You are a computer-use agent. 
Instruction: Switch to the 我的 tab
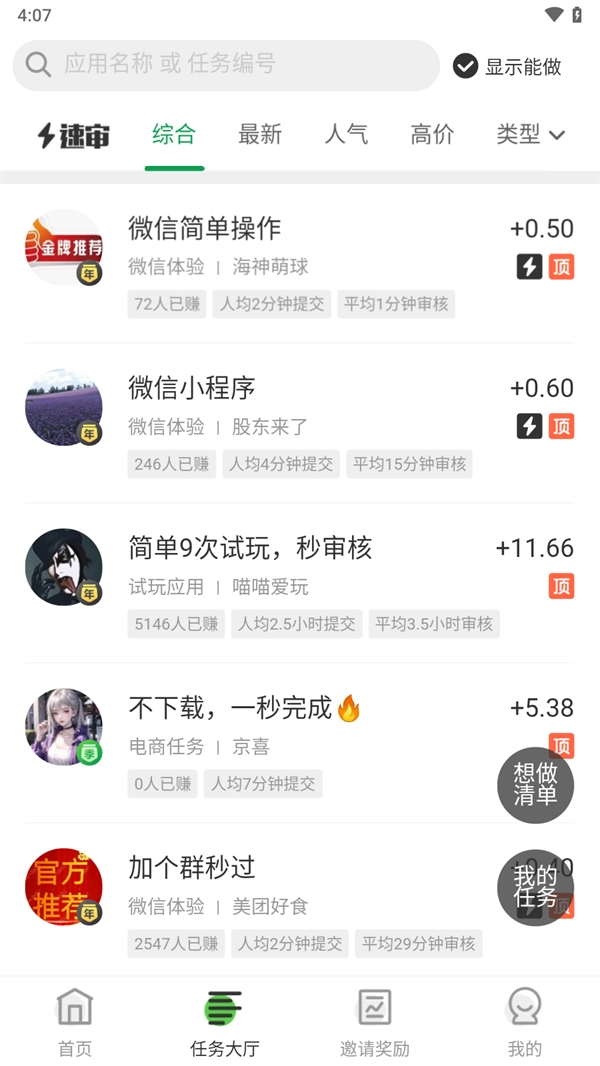525,1022
